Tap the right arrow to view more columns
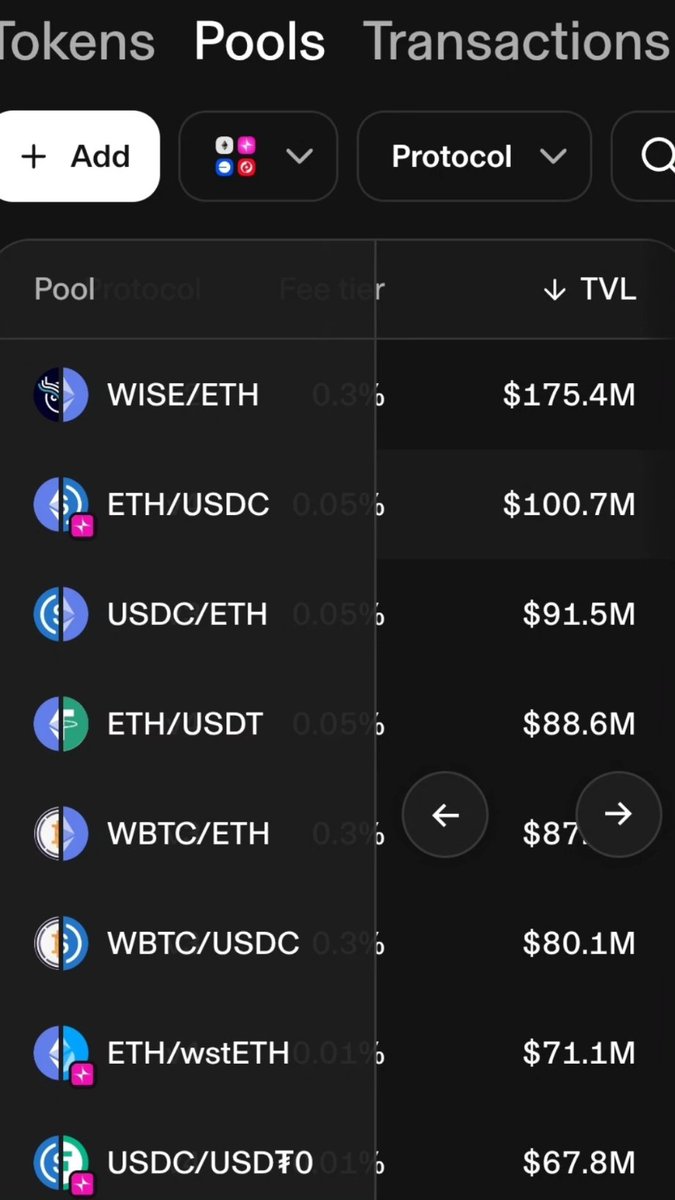675x1200 pixels. [619, 814]
